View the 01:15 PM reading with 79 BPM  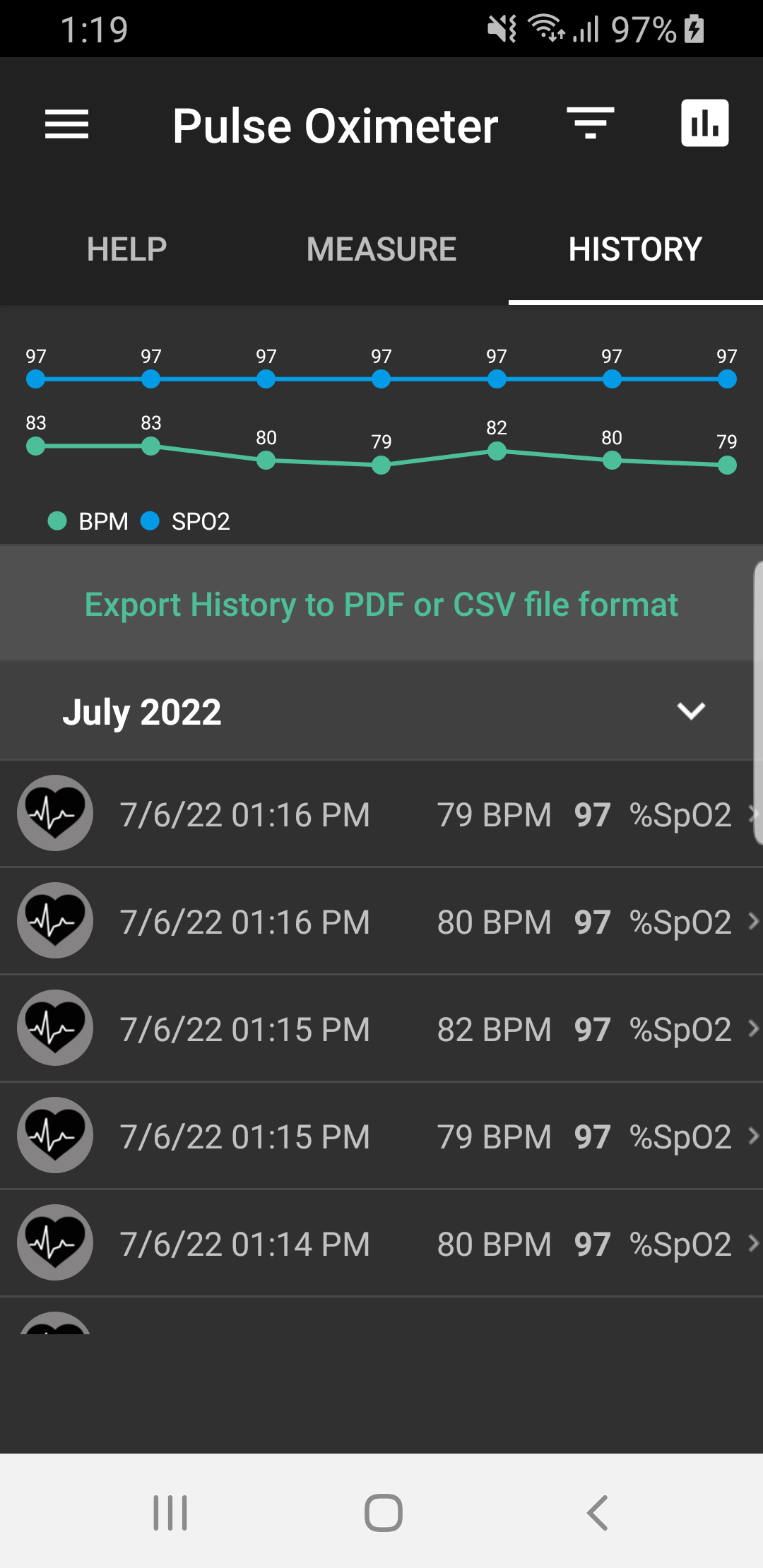coord(381,1136)
